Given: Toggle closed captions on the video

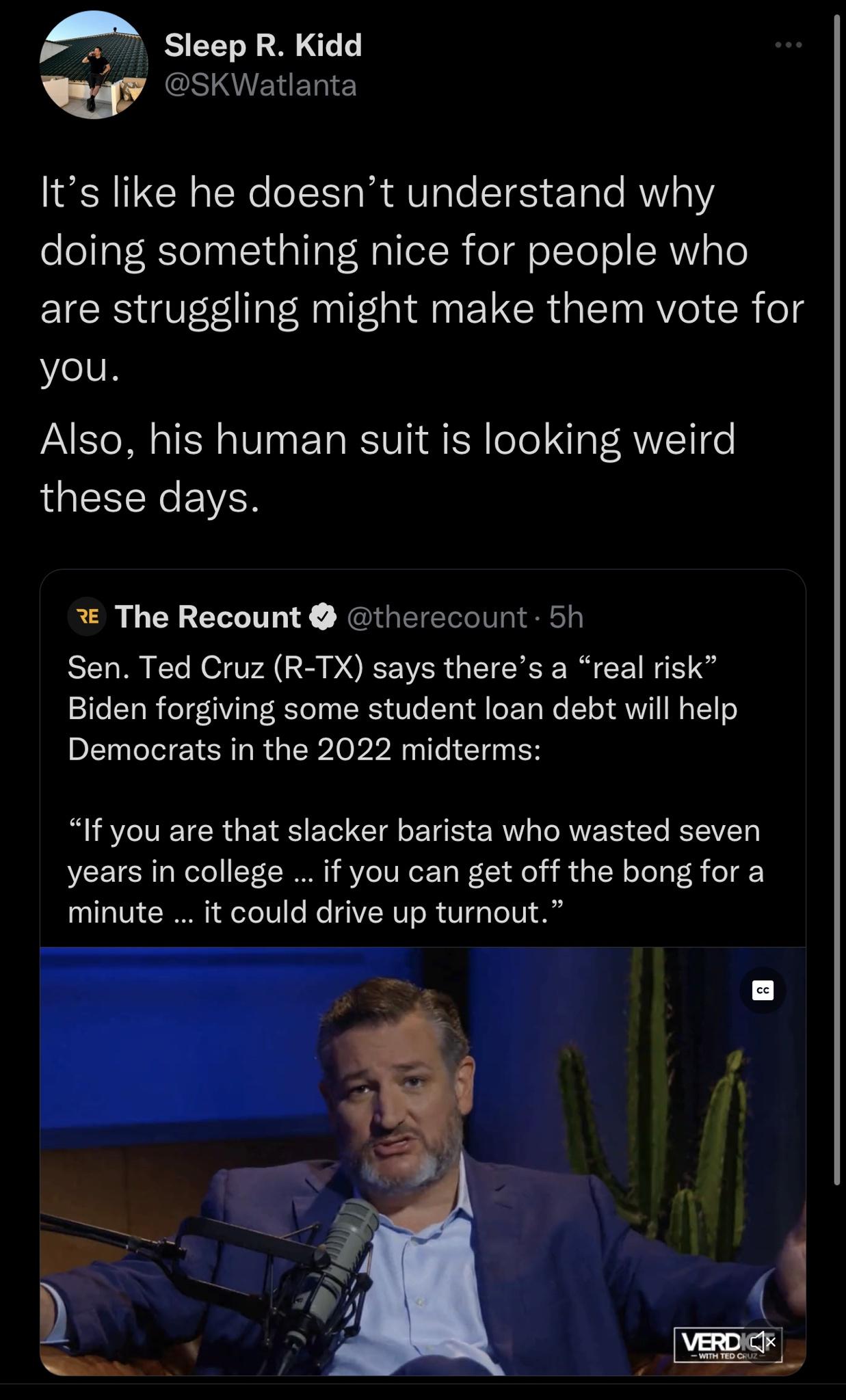Looking at the screenshot, I should 763,990.
